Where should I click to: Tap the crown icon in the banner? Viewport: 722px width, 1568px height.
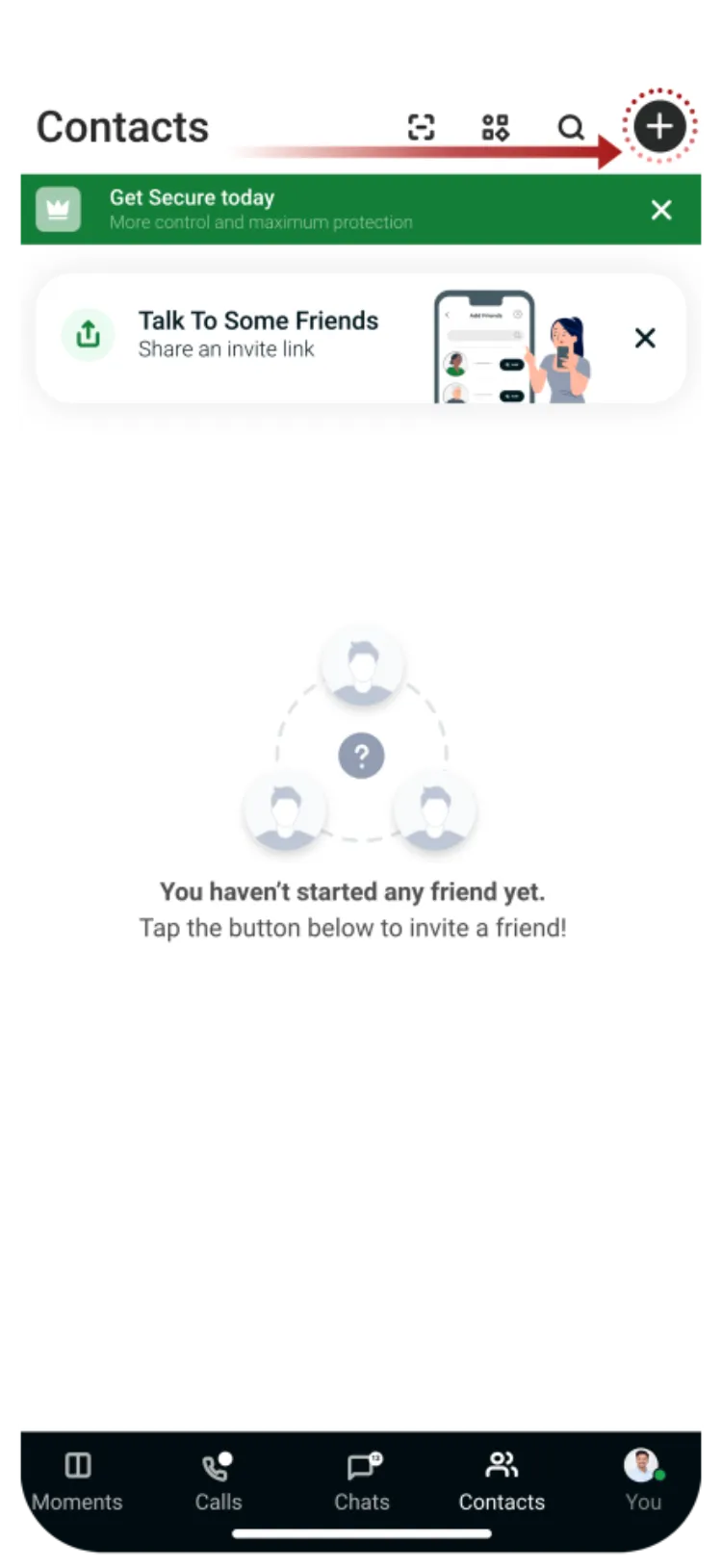pyautogui.click(x=57, y=208)
